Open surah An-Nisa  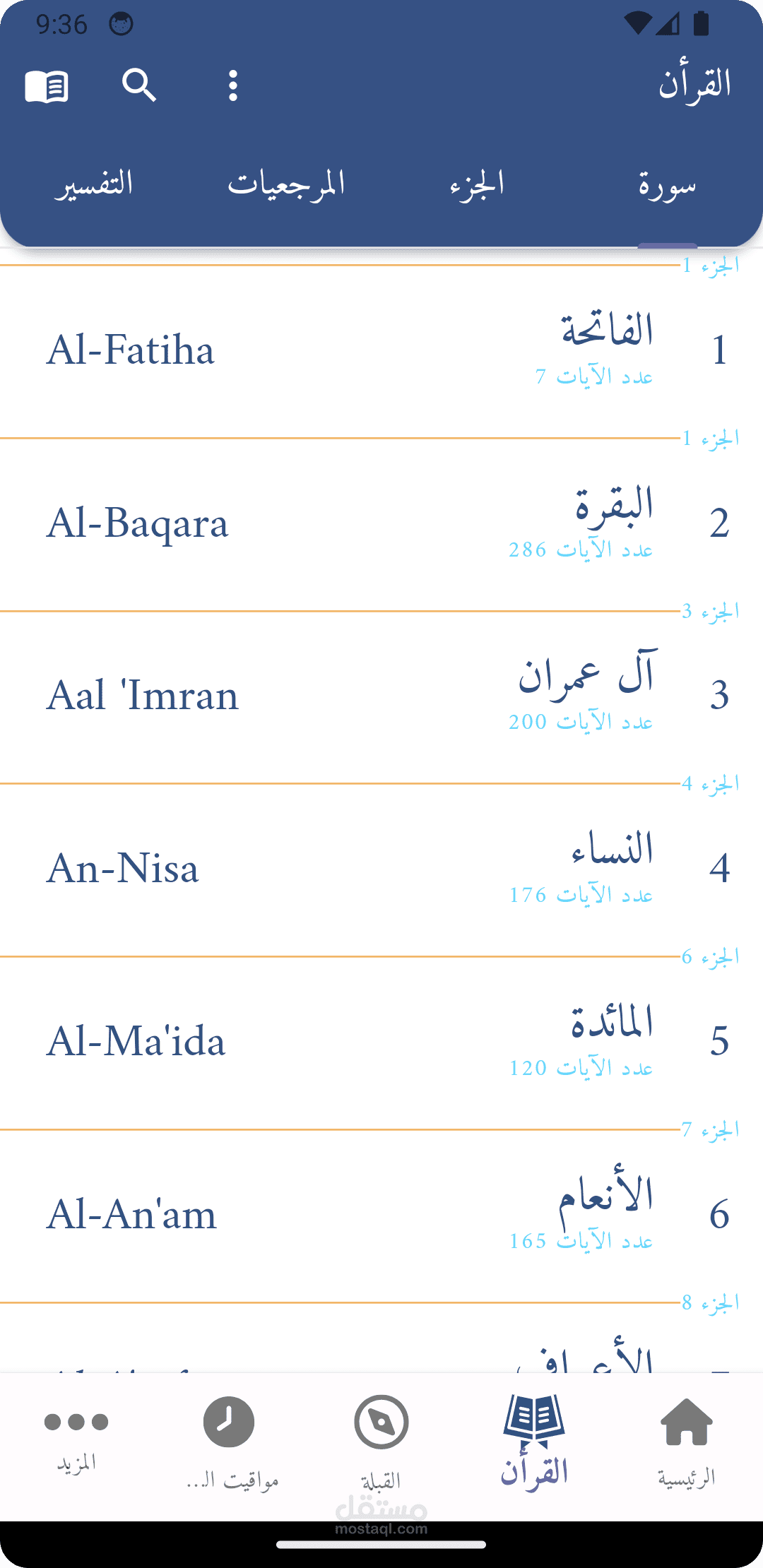(x=381, y=869)
